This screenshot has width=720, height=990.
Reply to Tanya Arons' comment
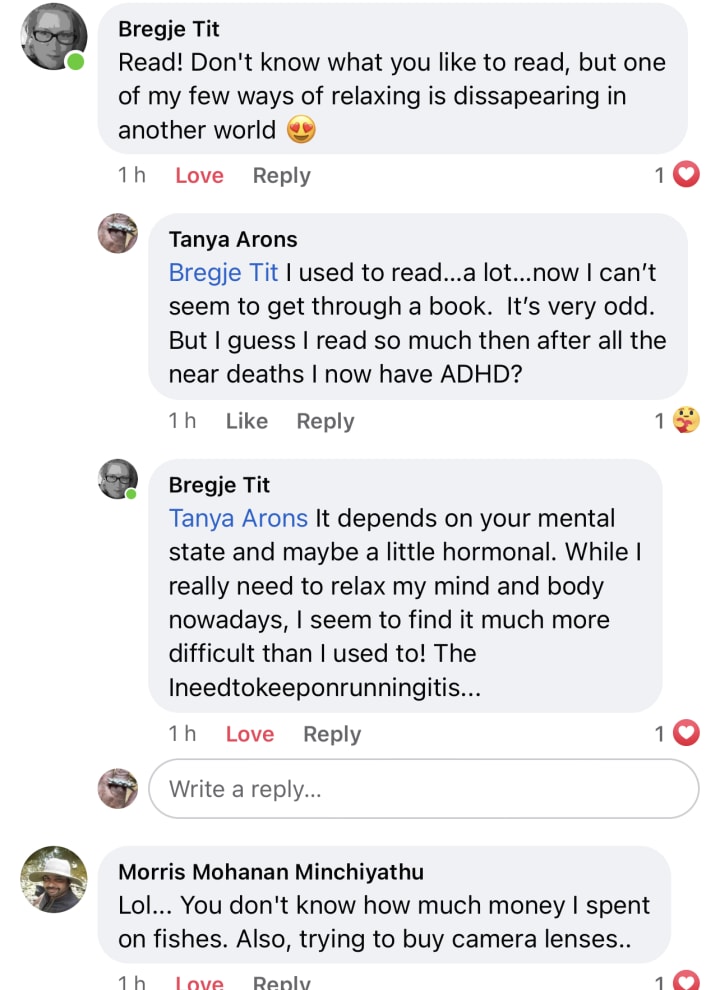point(325,421)
